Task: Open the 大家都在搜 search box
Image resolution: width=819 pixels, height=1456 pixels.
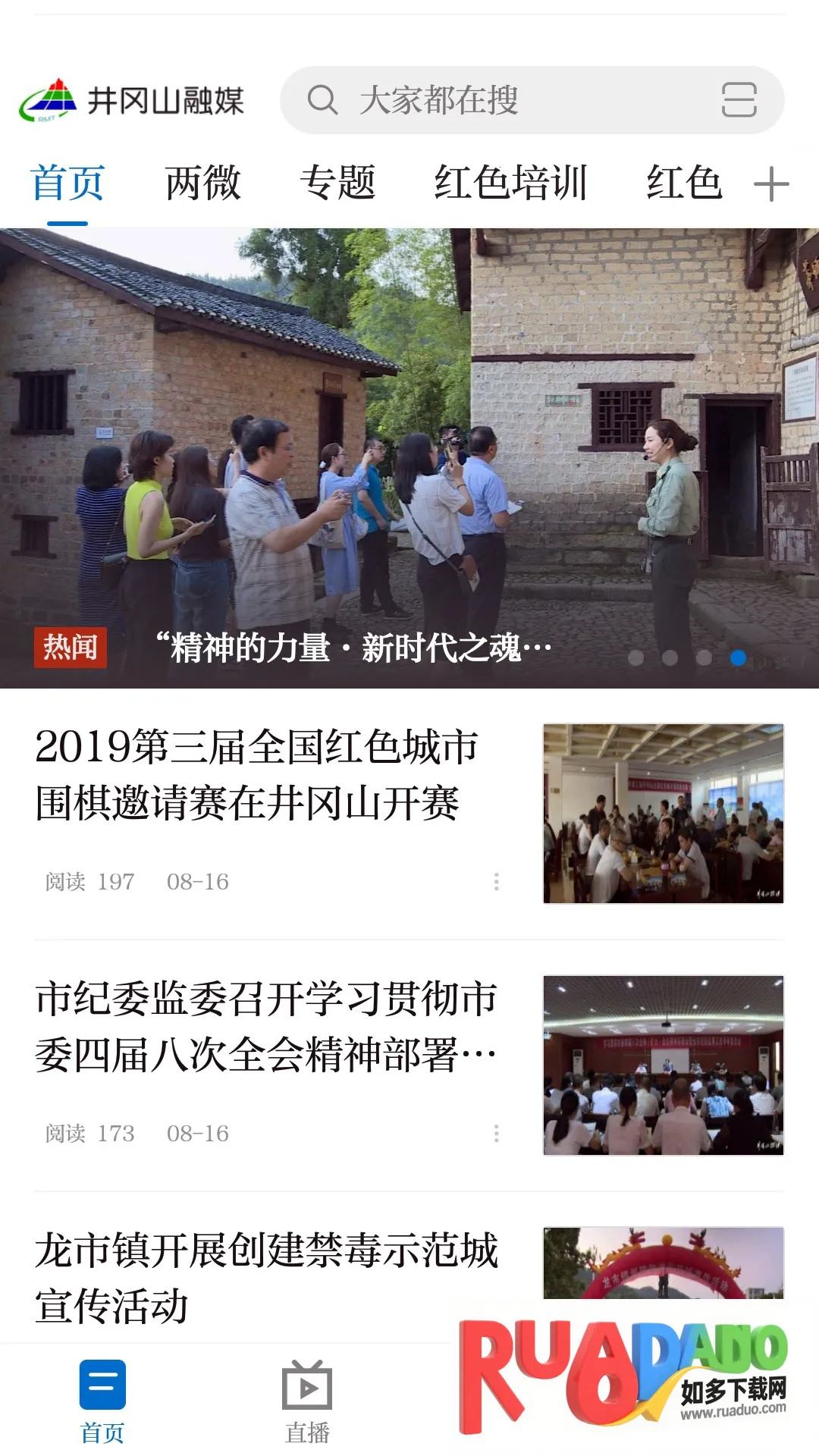Action: click(x=485, y=100)
